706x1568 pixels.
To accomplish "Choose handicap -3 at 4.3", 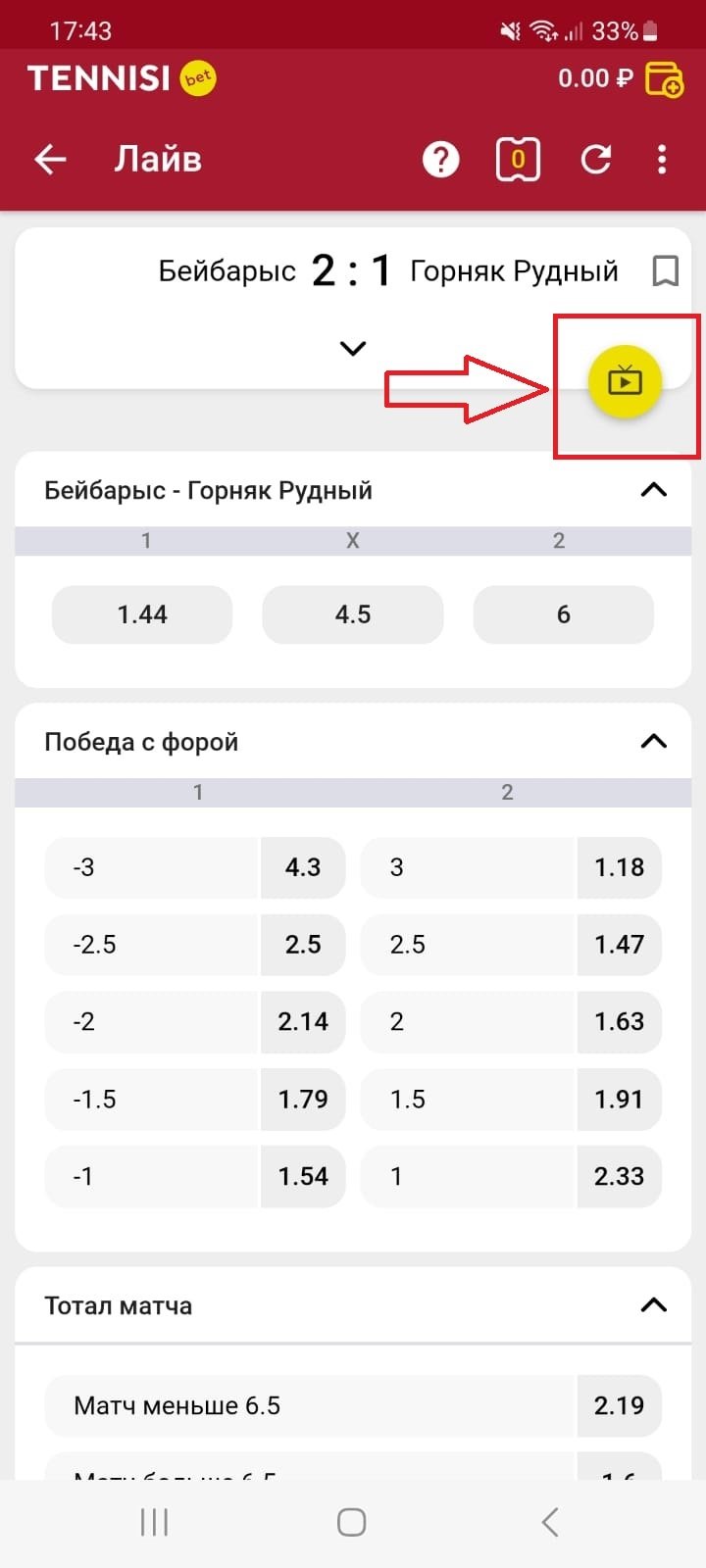I will pos(195,867).
